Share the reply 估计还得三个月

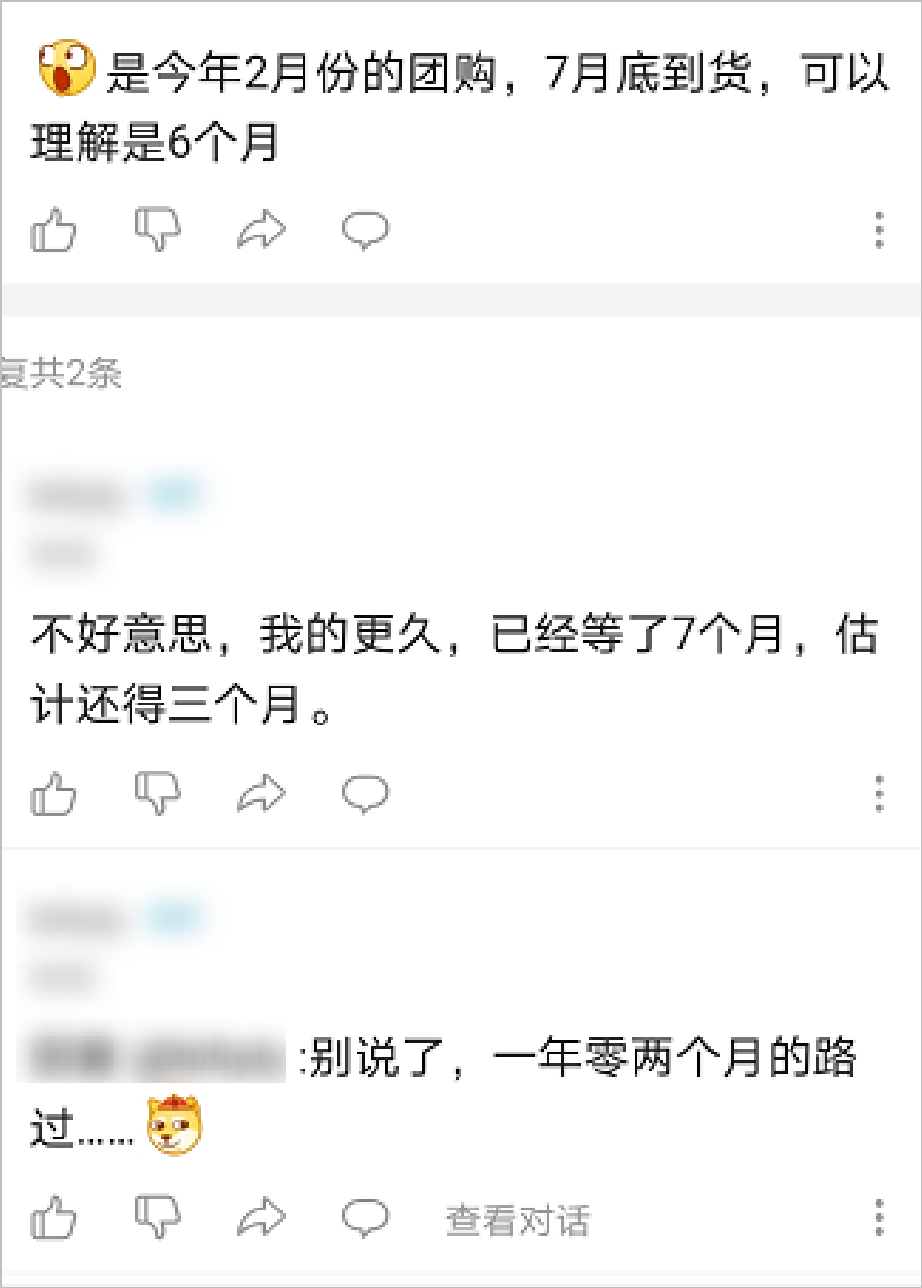click(x=261, y=793)
